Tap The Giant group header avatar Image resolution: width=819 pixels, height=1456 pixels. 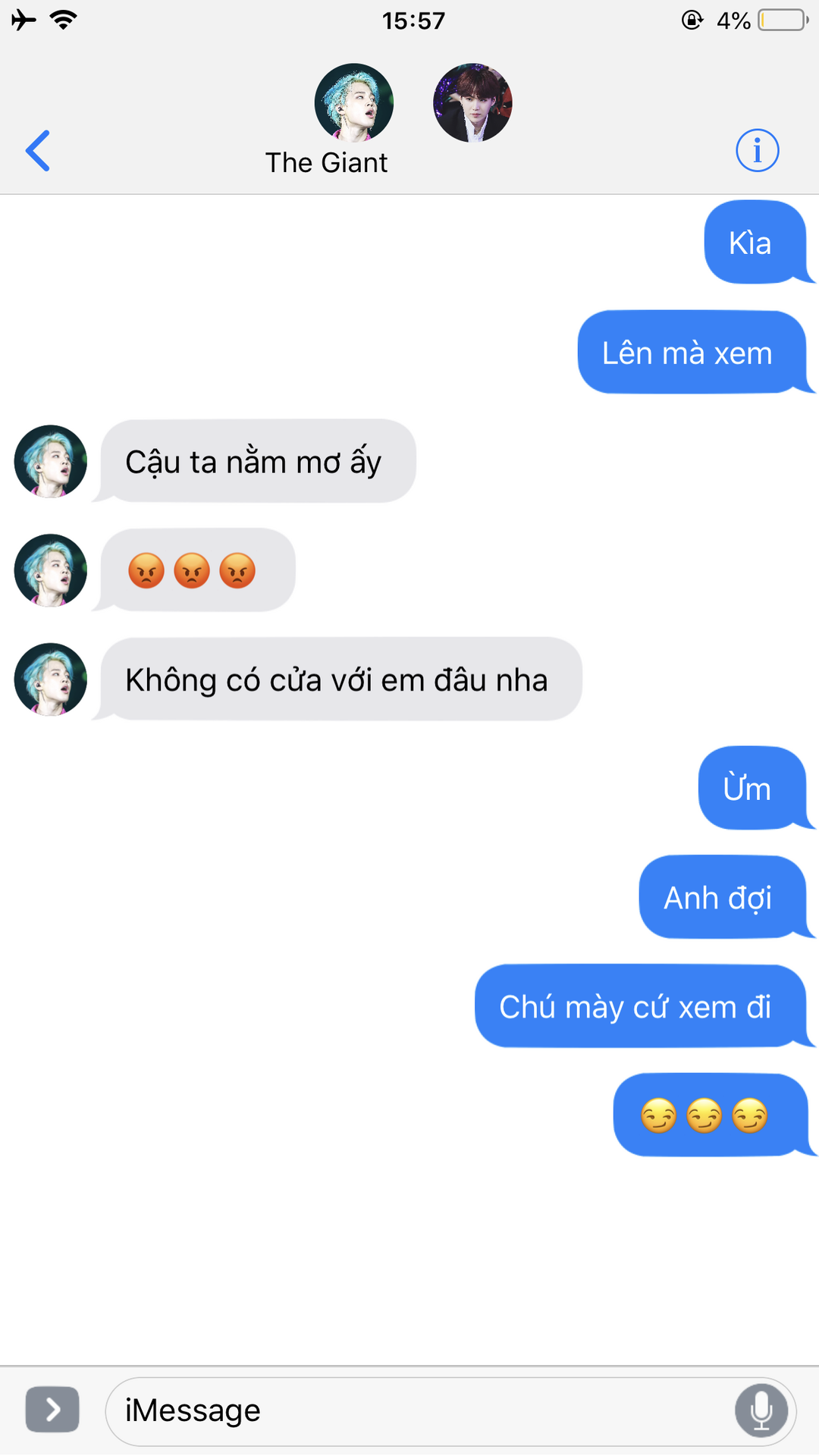pos(354,103)
